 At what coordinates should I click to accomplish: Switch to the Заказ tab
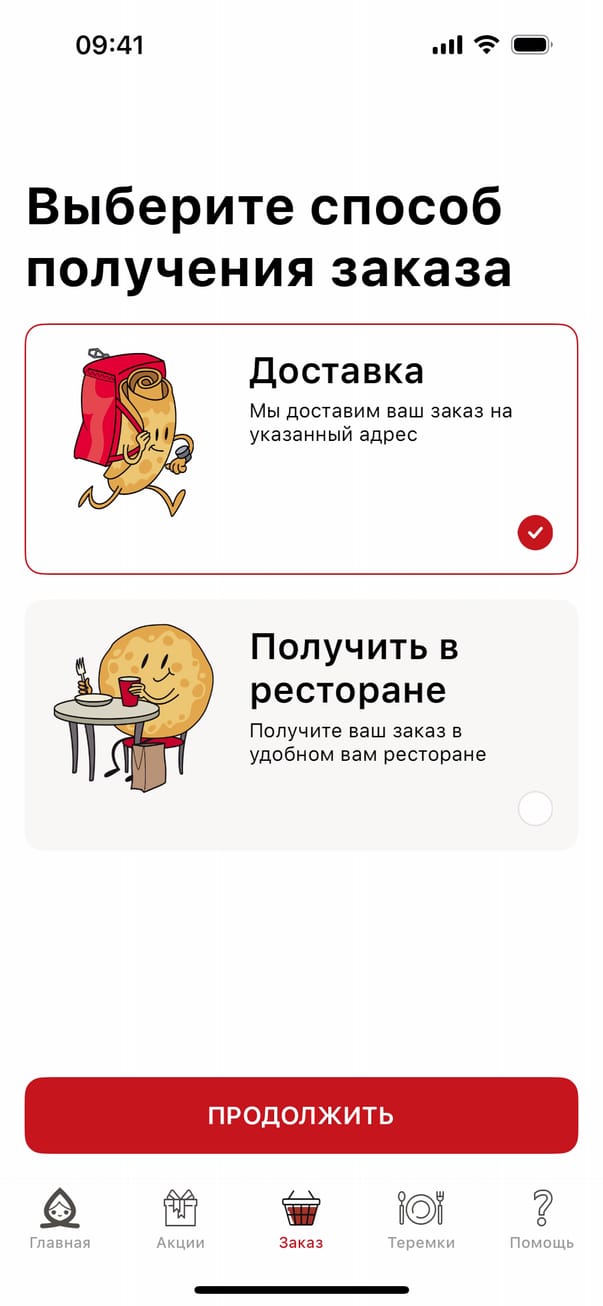[x=301, y=1220]
